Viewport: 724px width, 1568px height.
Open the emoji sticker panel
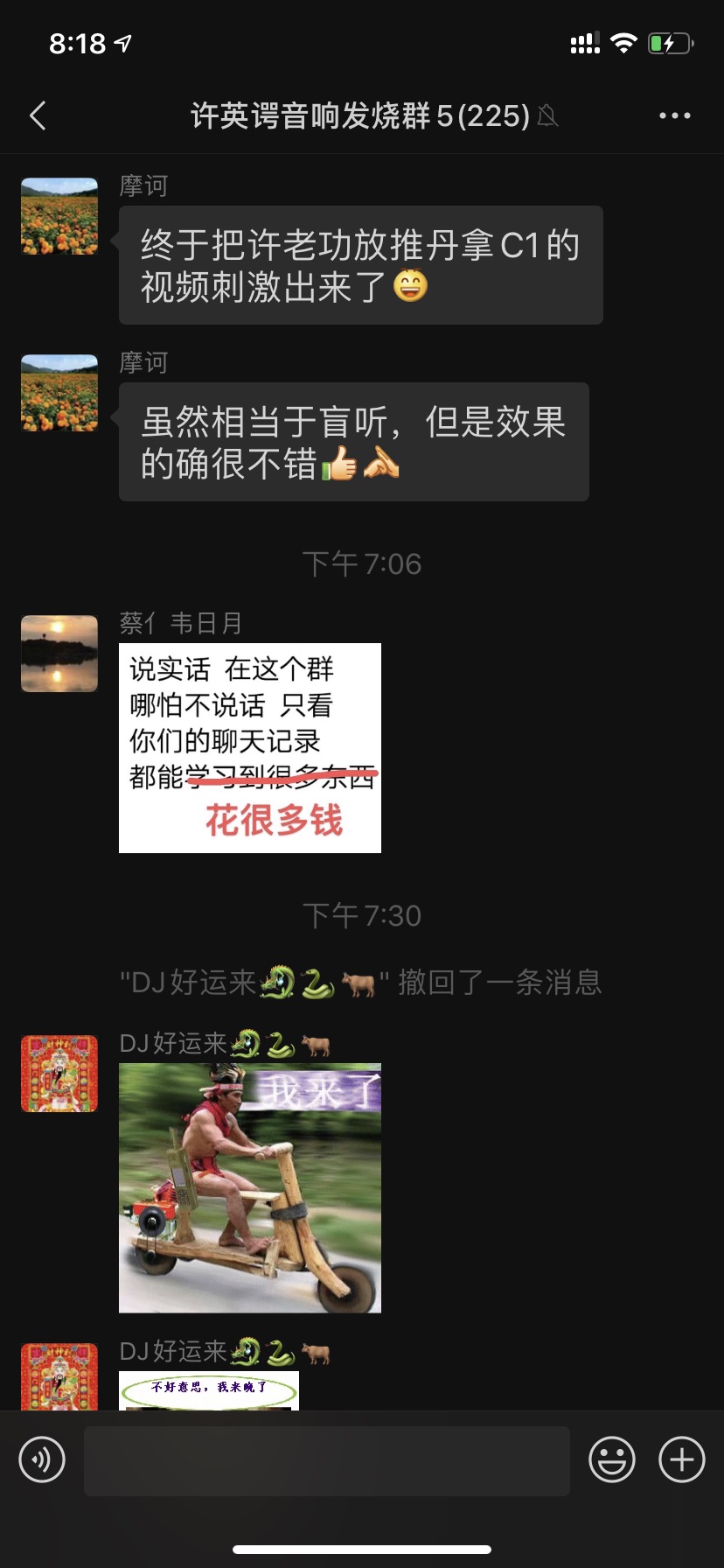(x=611, y=1459)
